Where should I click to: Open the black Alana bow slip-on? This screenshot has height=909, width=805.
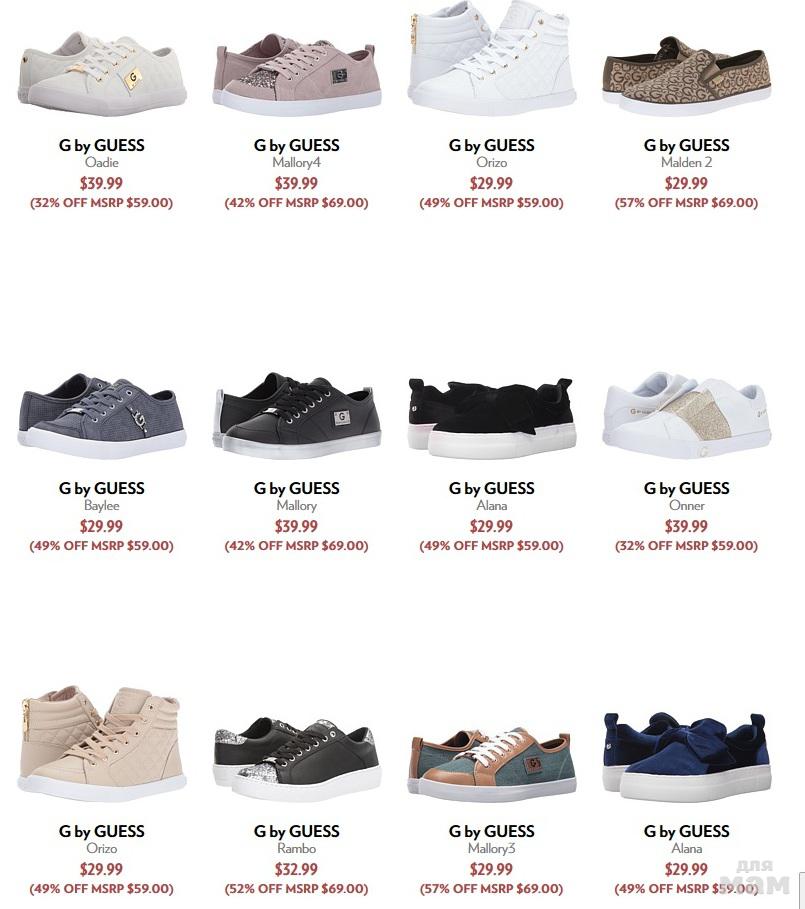point(491,416)
